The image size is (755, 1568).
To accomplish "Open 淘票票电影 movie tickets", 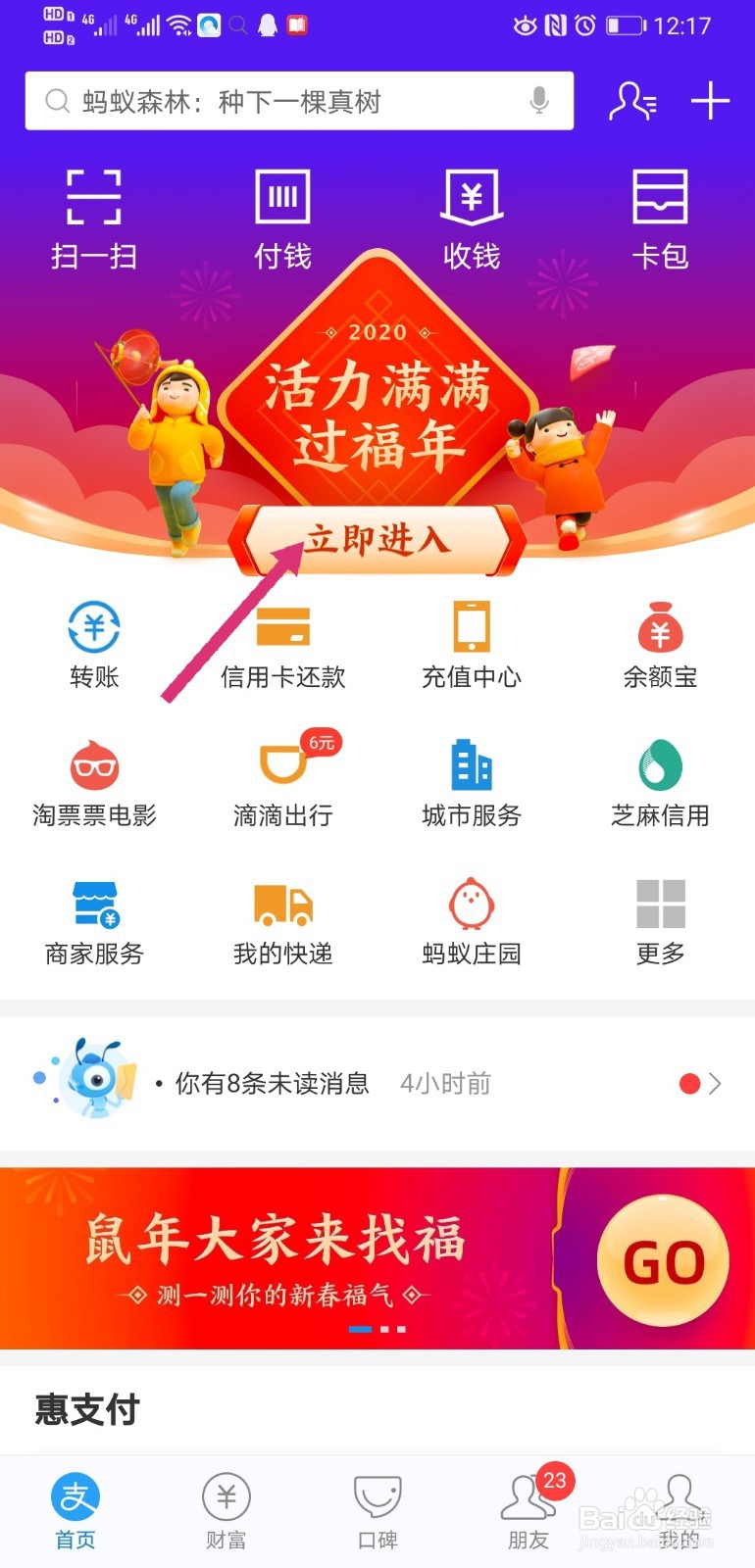I will pyautogui.click(x=92, y=782).
